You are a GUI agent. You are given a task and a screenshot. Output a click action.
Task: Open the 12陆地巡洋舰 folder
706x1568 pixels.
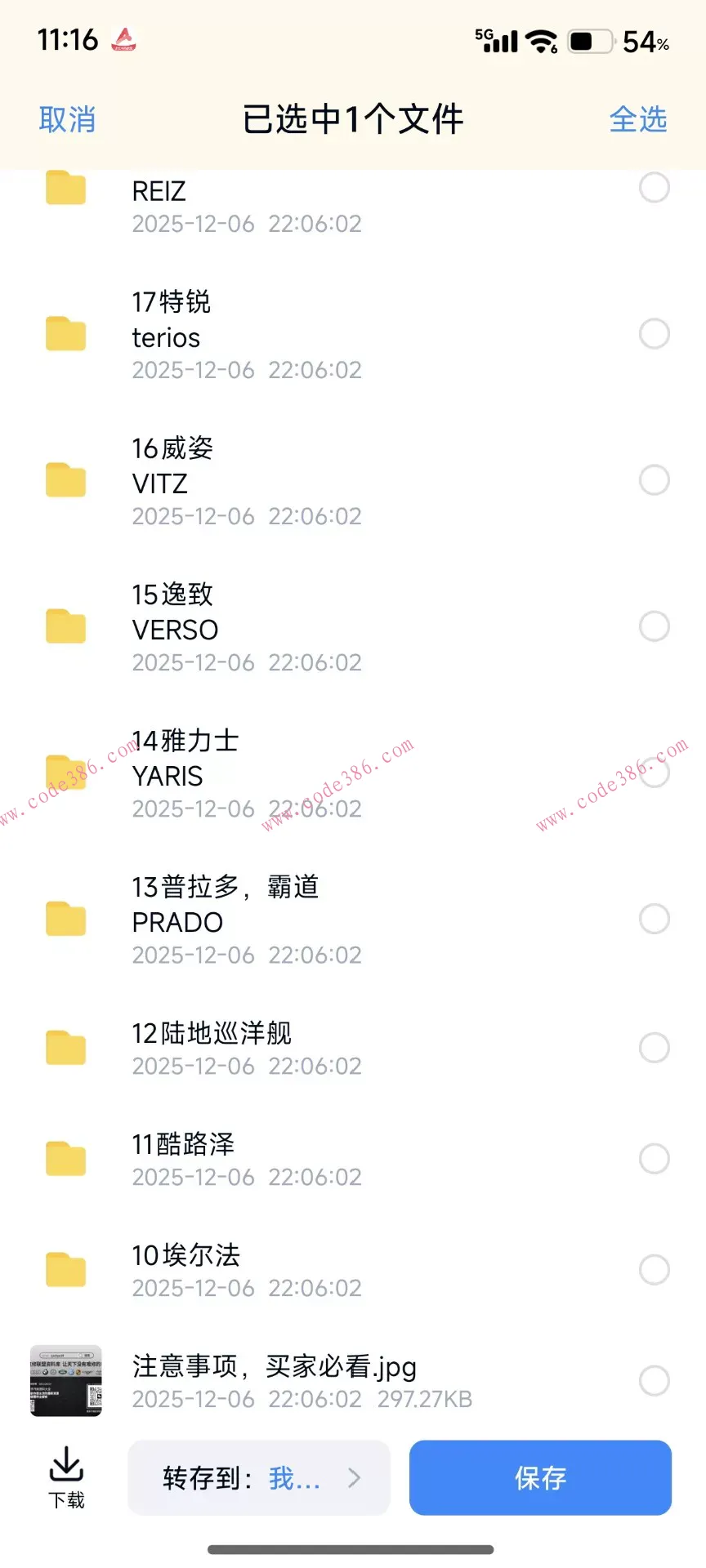pos(65,1047)
